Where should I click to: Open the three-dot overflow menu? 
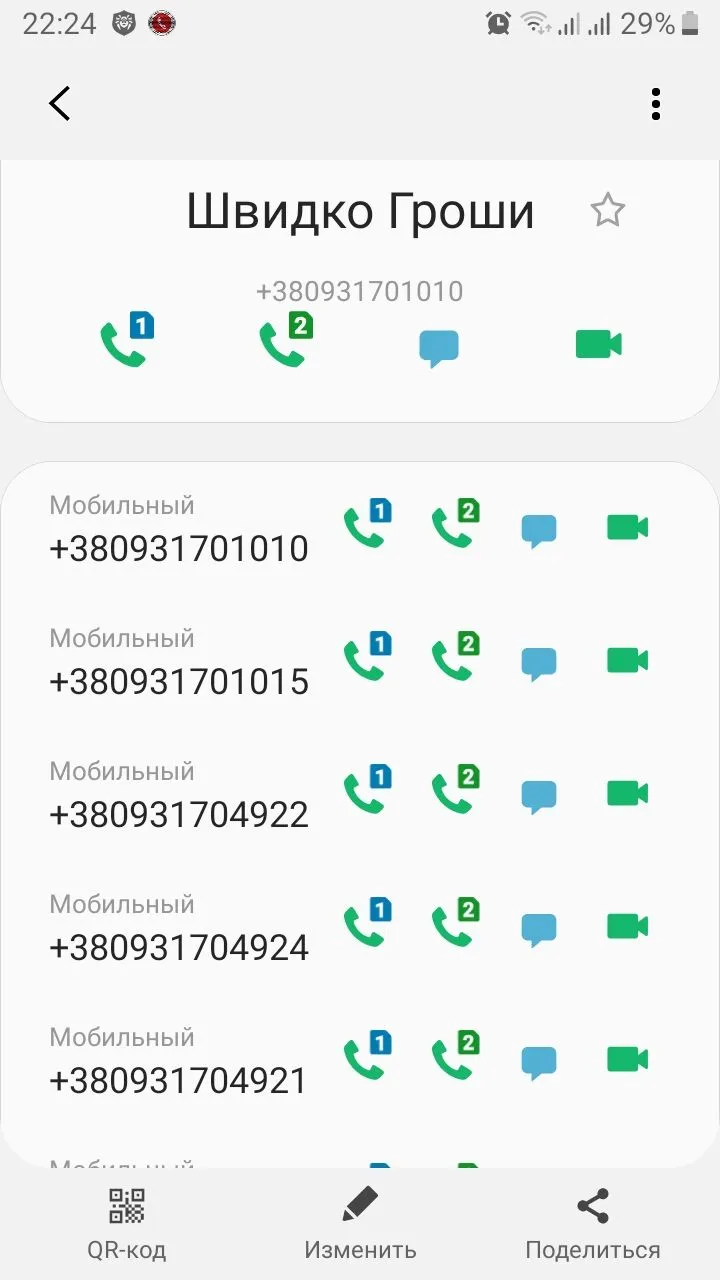pyautogui.click(x=655, y=104)
